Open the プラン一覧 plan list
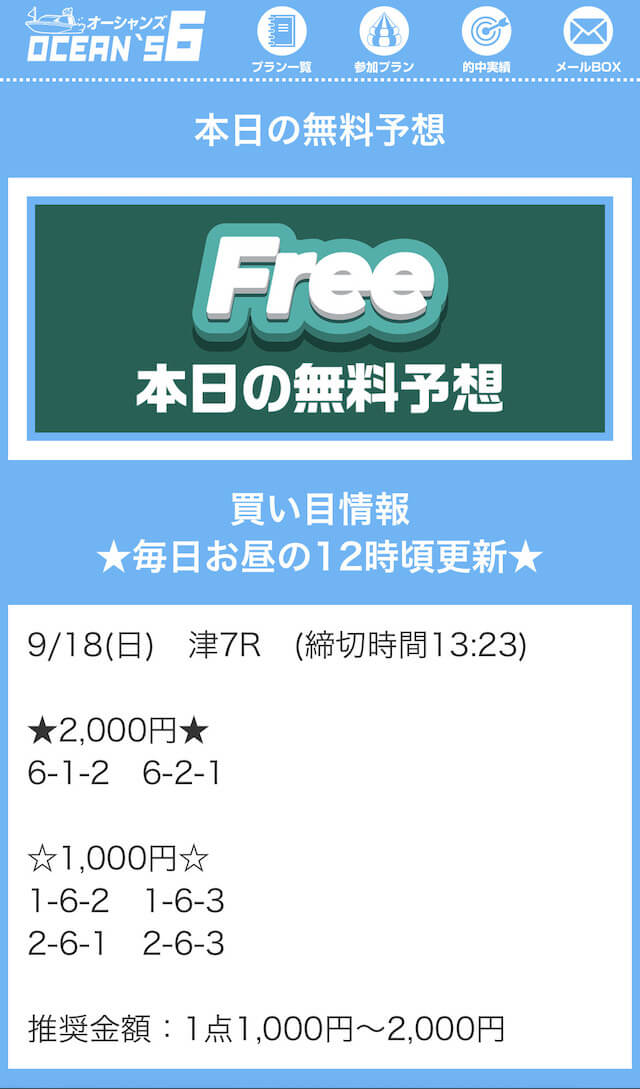The height and width of the screenshot is (1089, 640). pyautogui.click(x=282, y=40)
